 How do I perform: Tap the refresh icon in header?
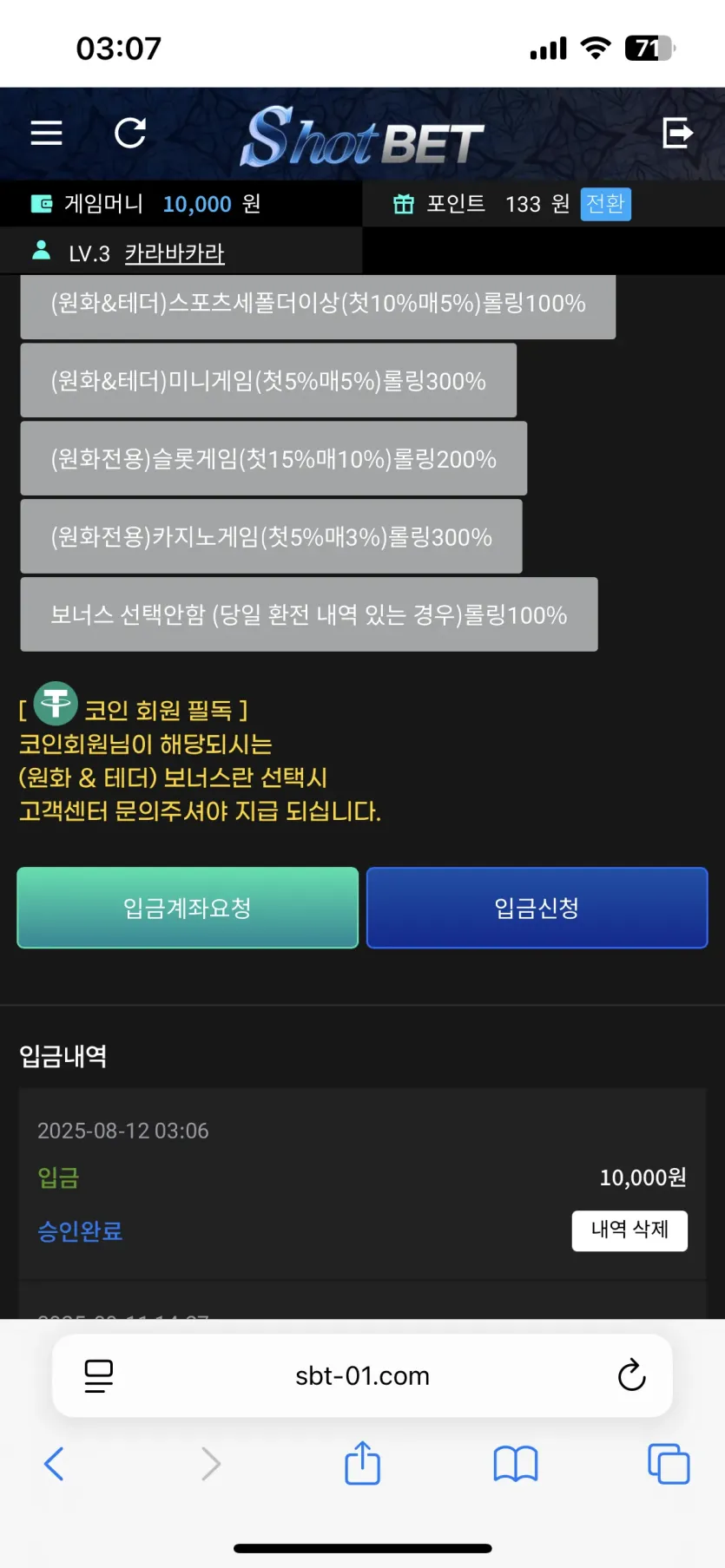(130, 133)
